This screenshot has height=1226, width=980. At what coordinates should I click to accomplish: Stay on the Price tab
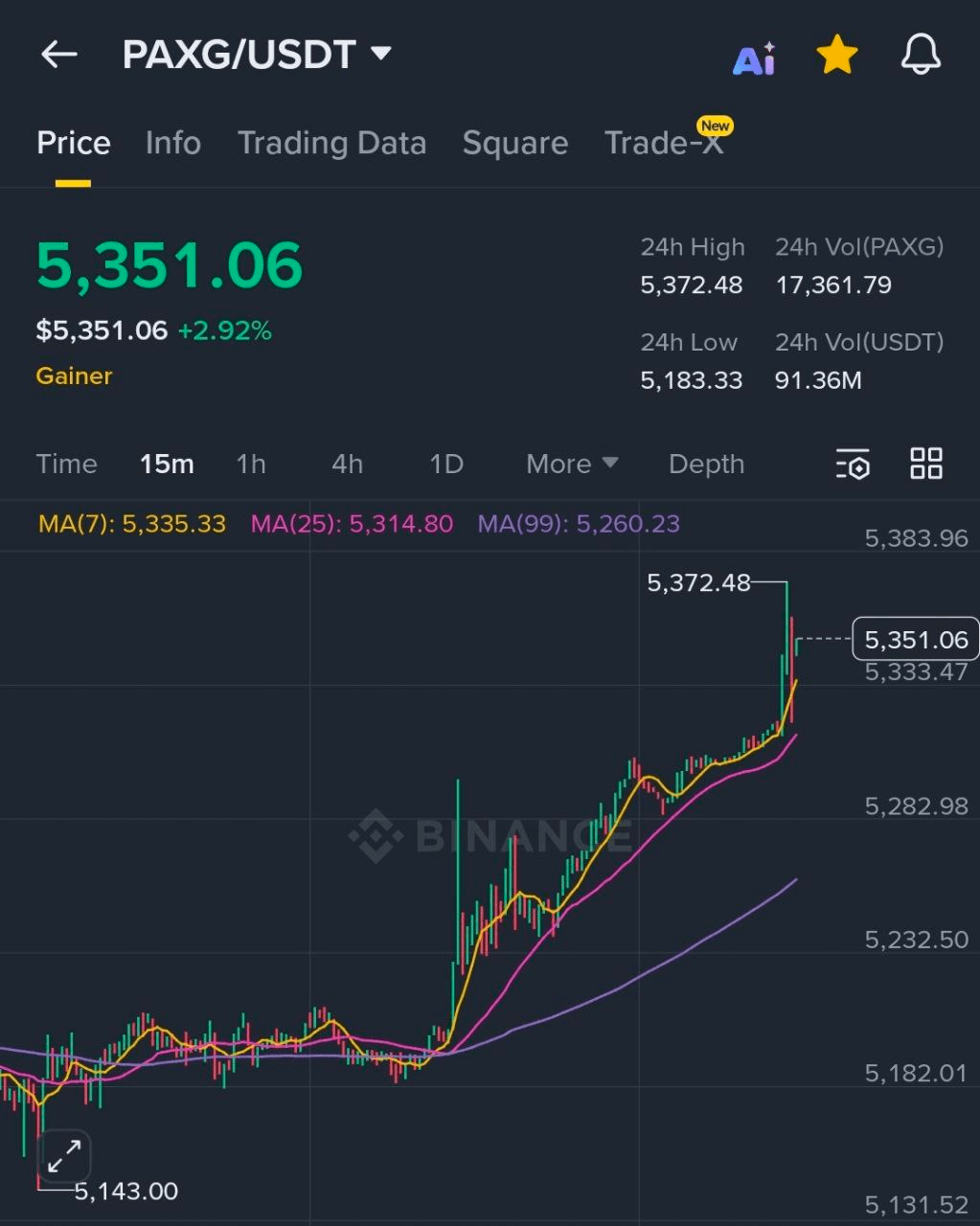tap(74, 144)
